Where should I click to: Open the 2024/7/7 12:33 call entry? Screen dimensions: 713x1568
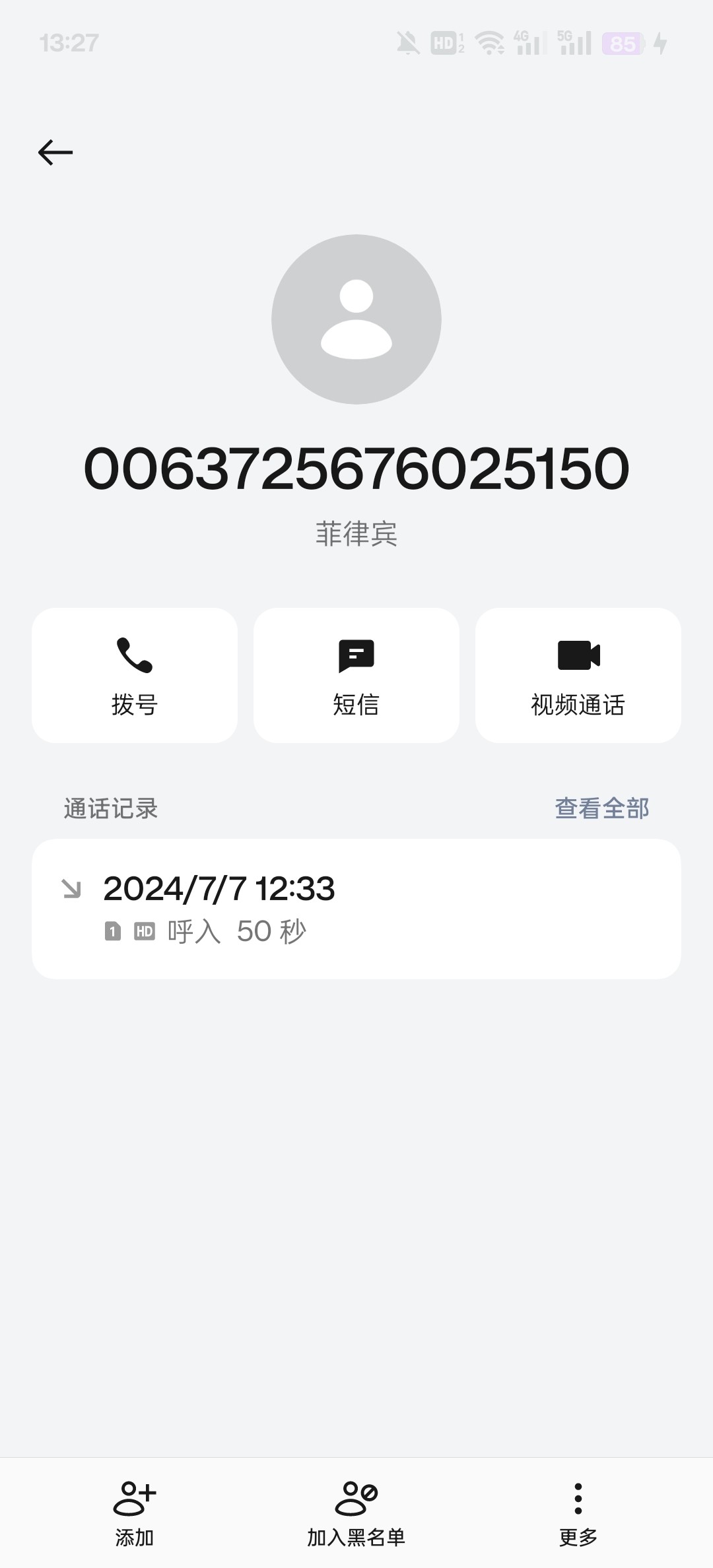(356, 909)
